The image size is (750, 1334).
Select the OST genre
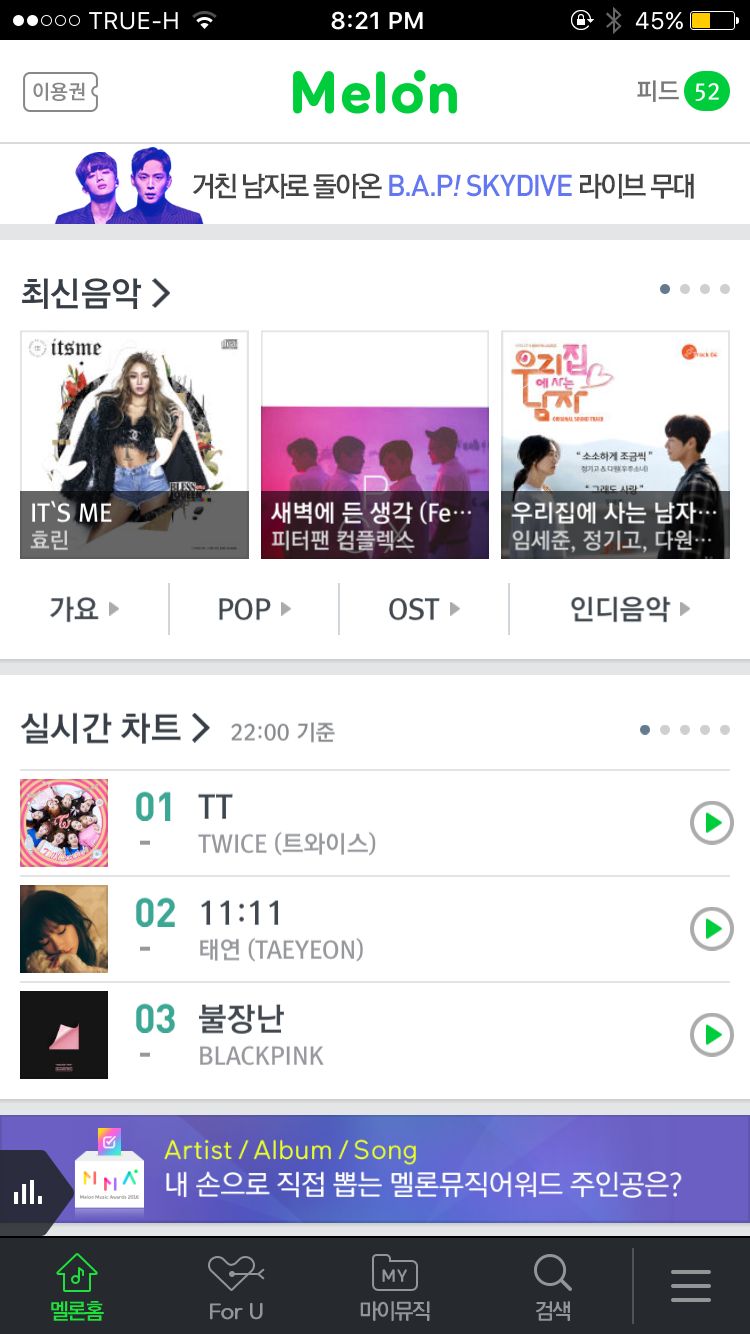pyautogui.click(x=424, y=609)
